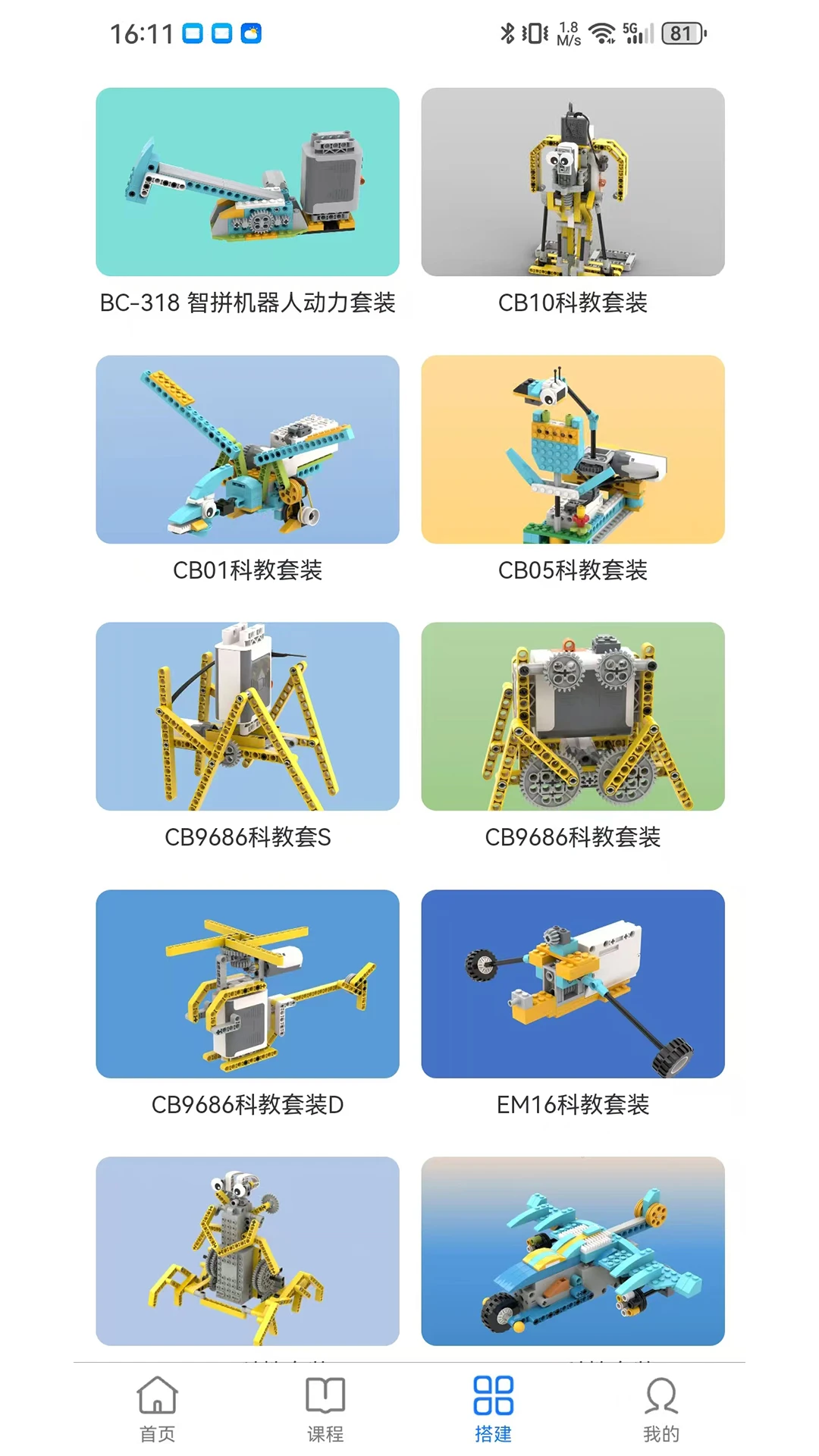Select the CB01科教套装 dragonfly model
Screen dimensions: 819x1456
coord(246,451)
